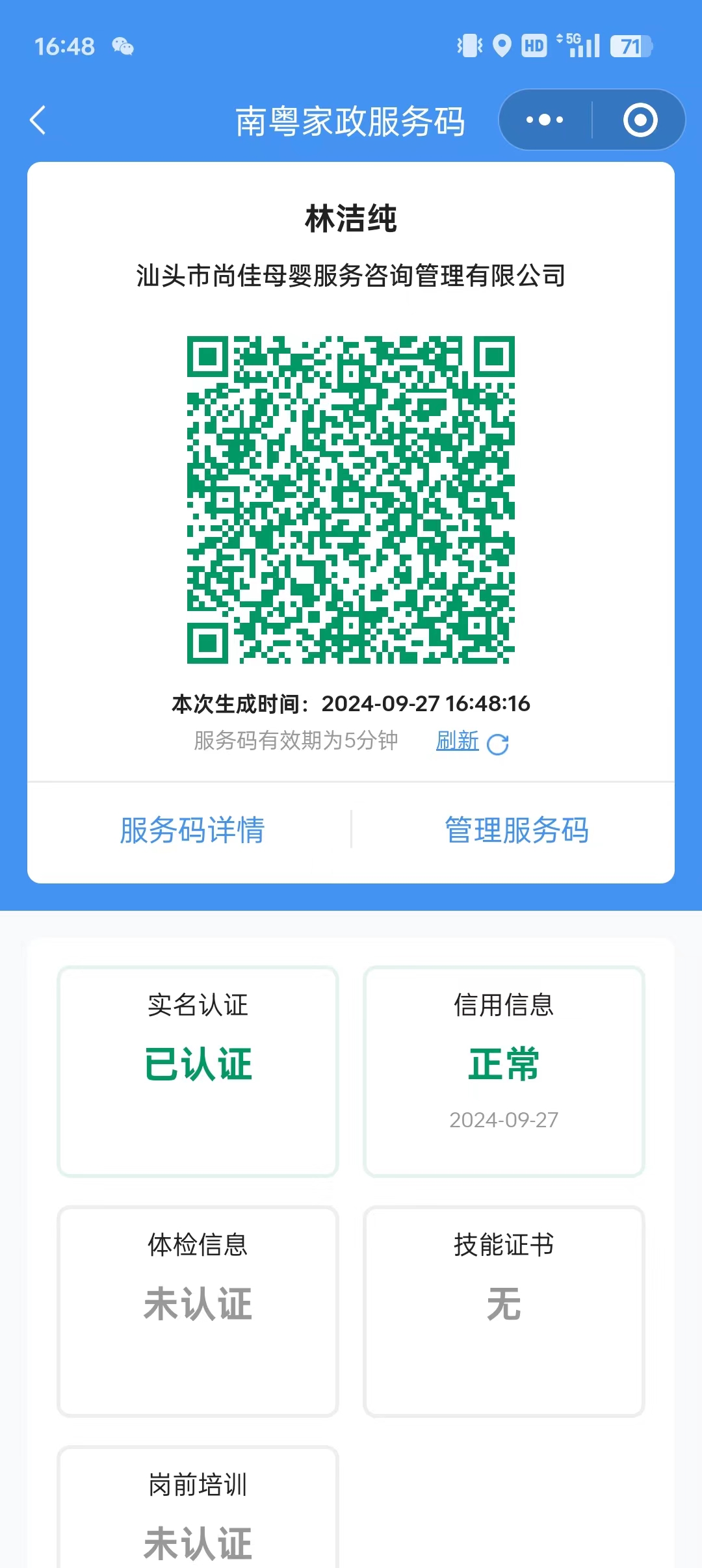This screenshot has width=702, height=1568.
Task: Switch to 管理服务码 management
Action: click(515, 830)
